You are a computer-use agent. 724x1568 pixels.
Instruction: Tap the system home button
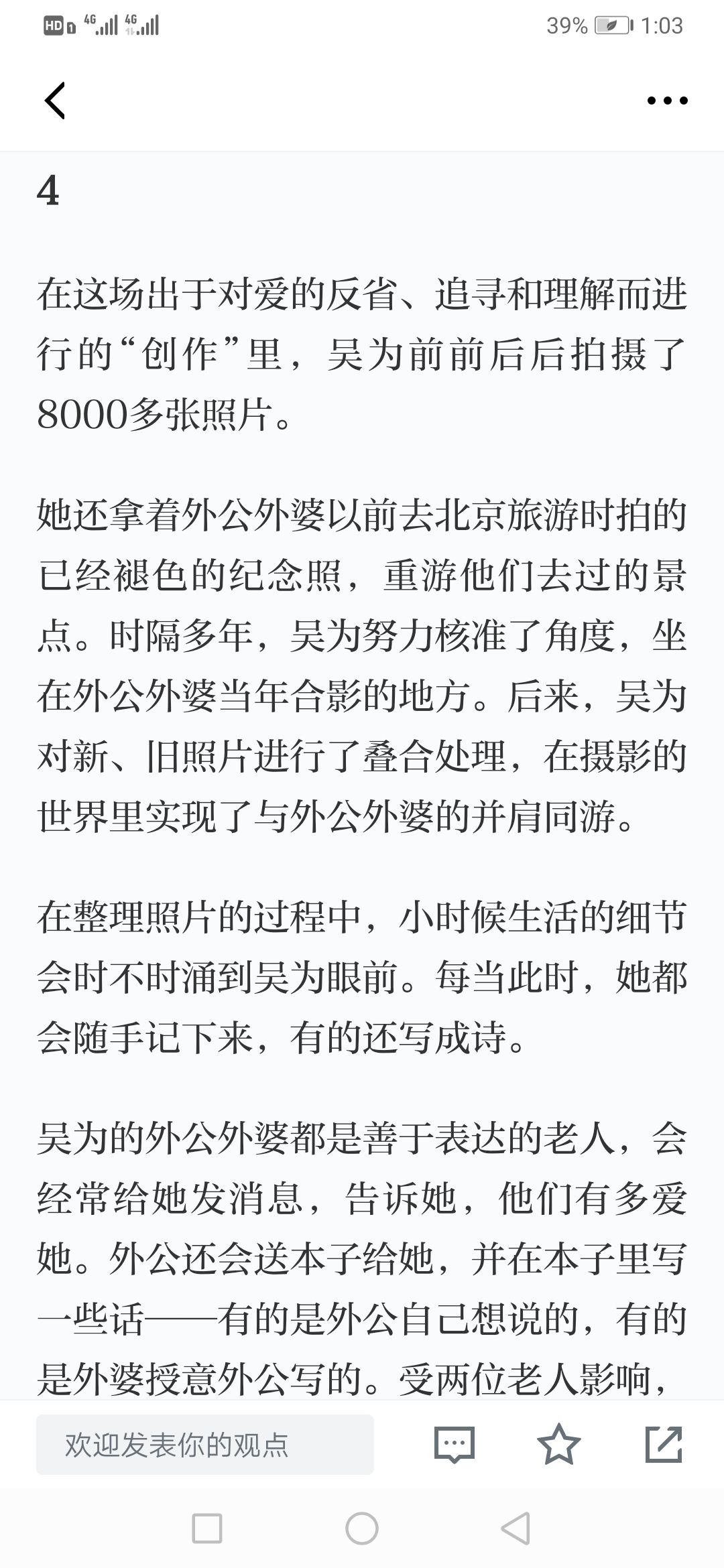pos(362,1529)
